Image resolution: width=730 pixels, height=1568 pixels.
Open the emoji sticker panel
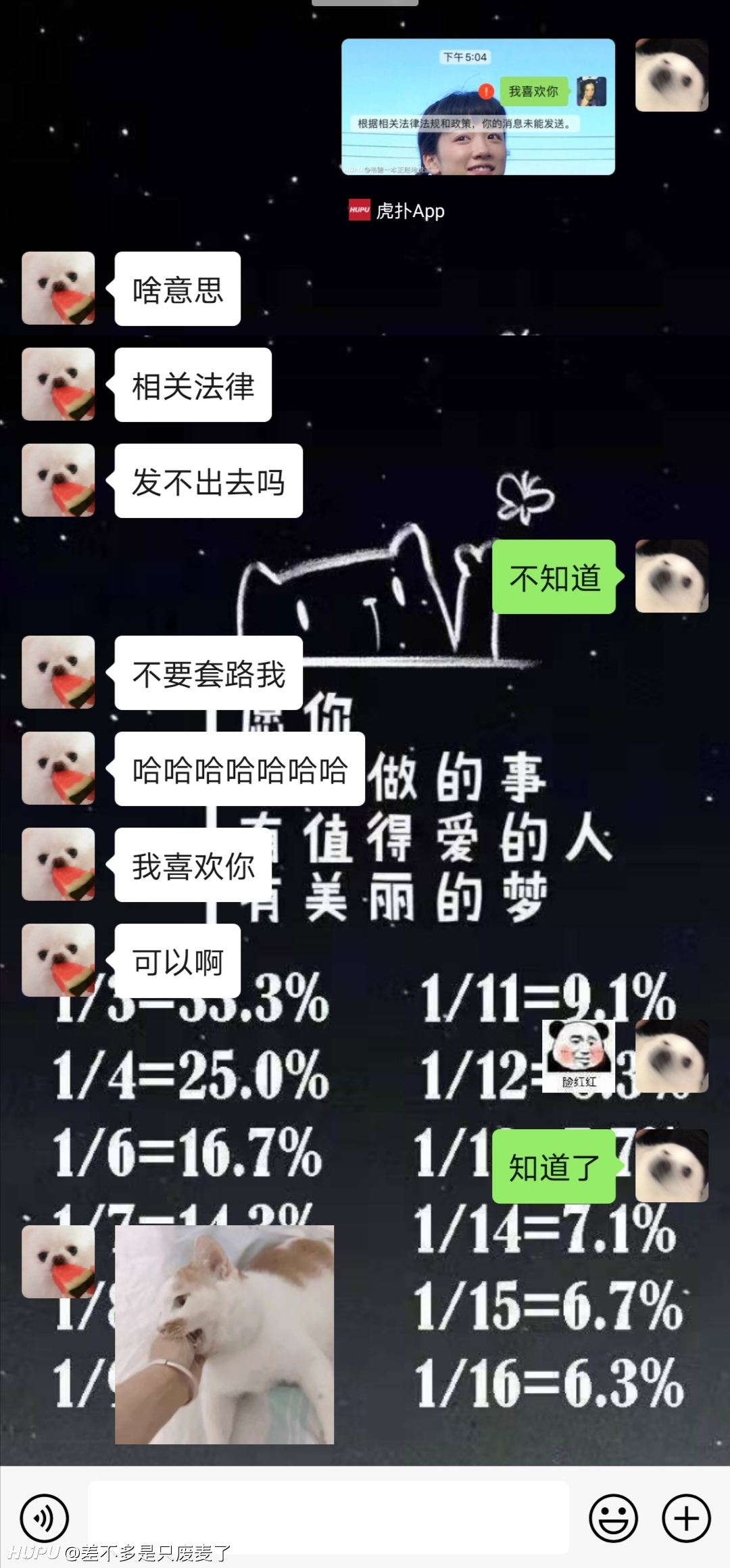coord(613,1518)
